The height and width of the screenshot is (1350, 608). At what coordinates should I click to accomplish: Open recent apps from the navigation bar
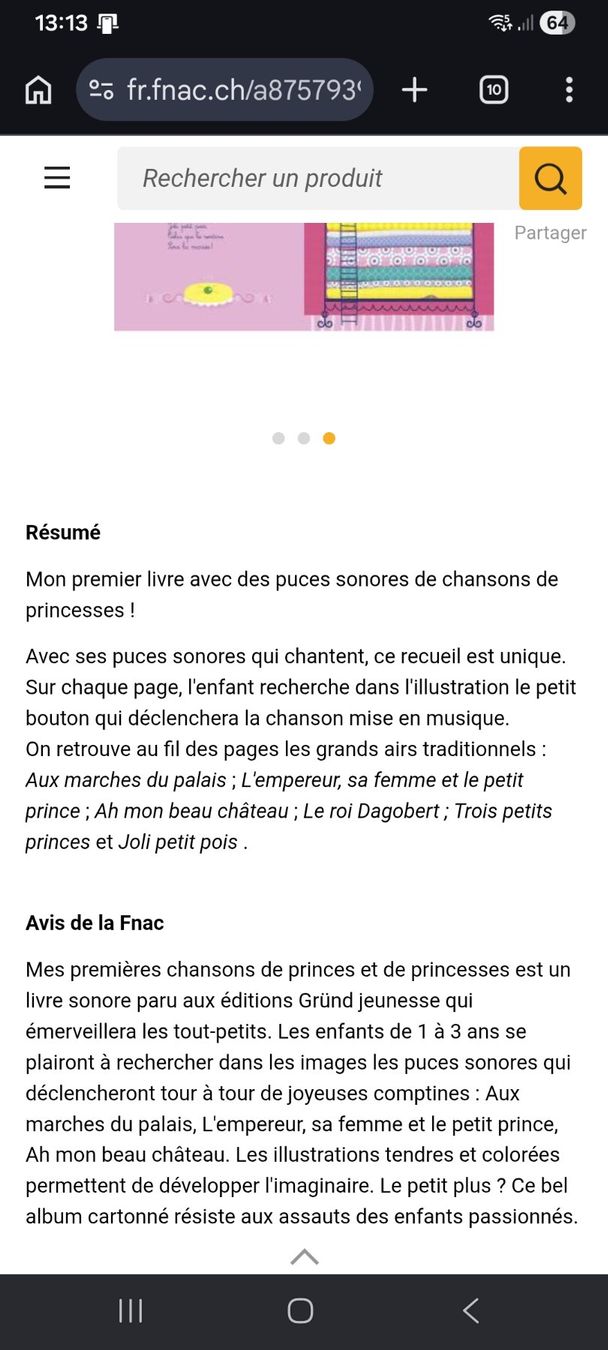pos(131,1311)
